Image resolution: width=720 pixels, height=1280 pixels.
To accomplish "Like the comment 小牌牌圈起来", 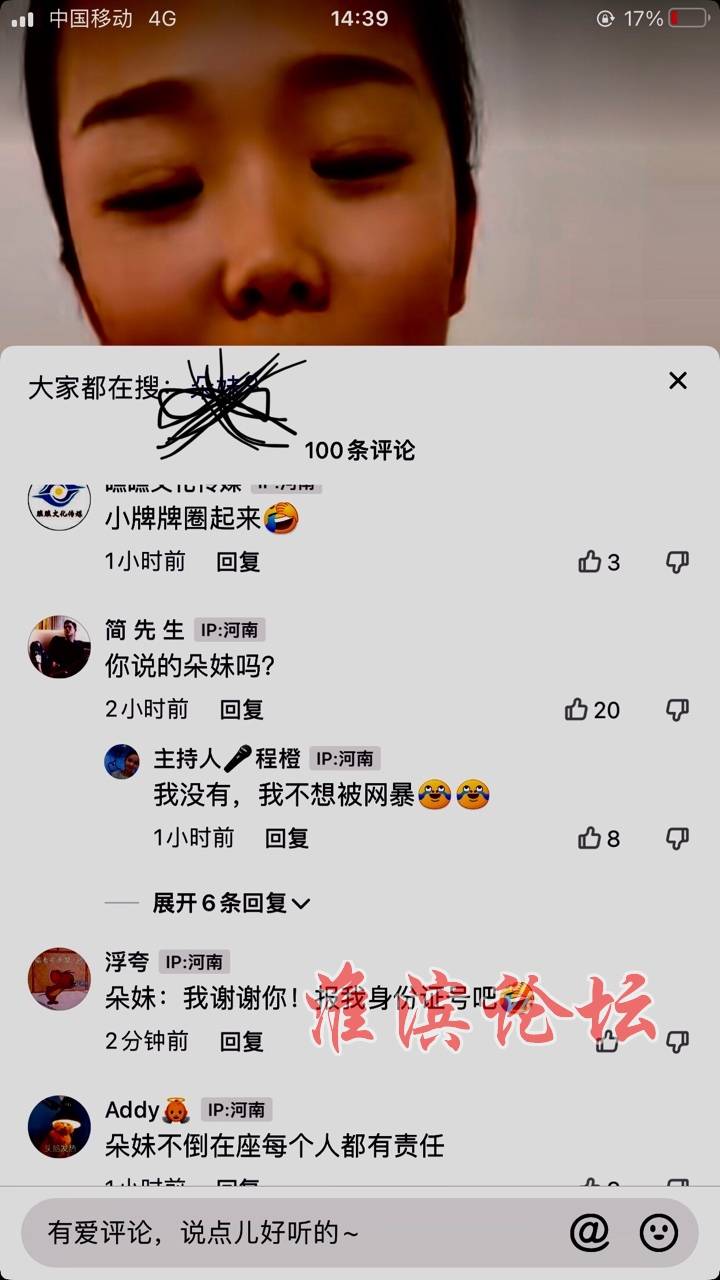I will tap(590, 562).
